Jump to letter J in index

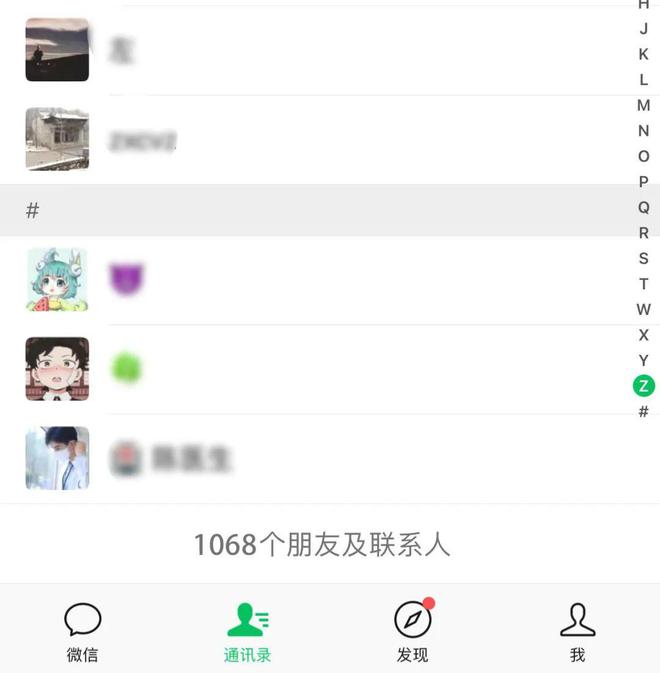pos(643,29)
